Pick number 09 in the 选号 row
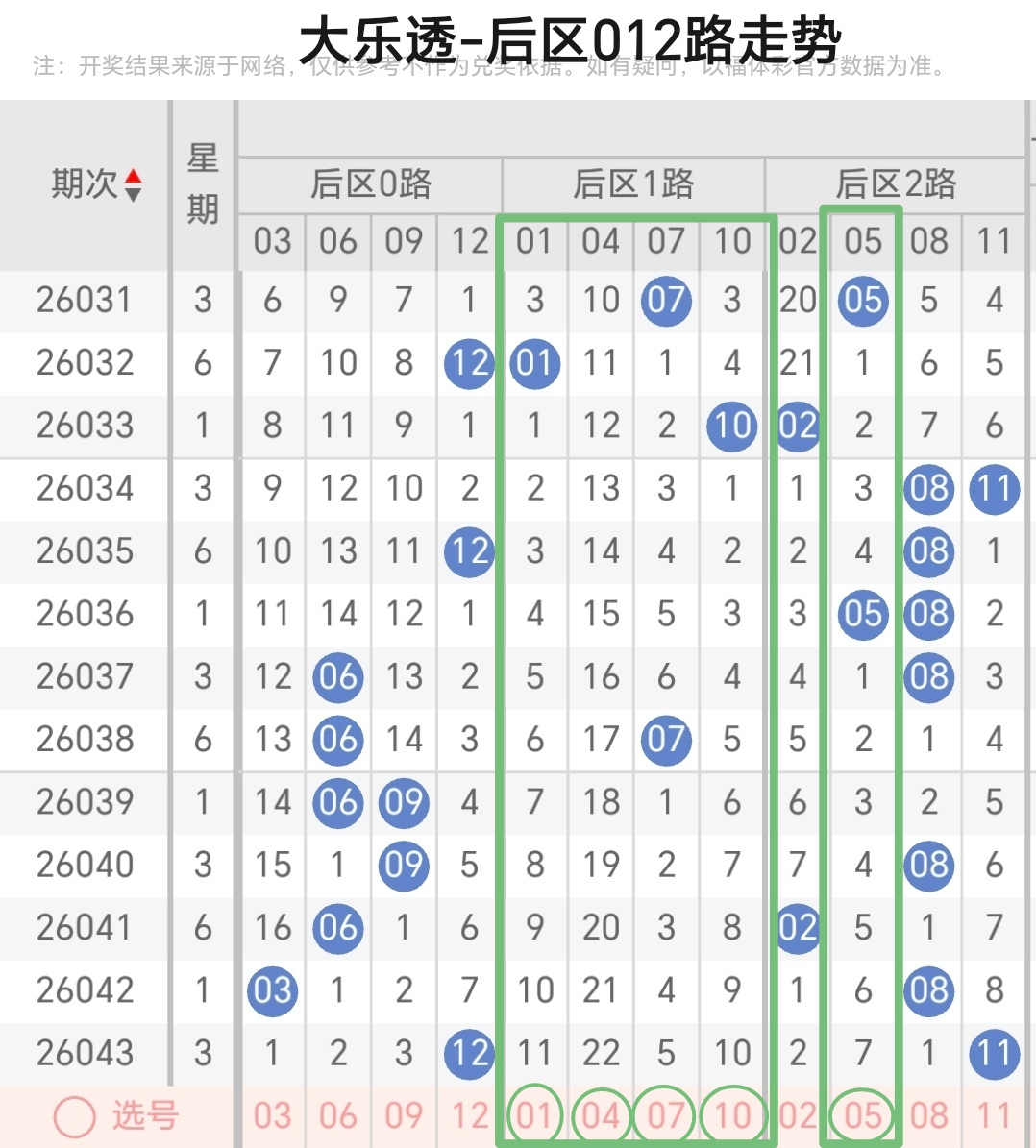This screenshot has width=1036, height=1148. (404, 1116)
